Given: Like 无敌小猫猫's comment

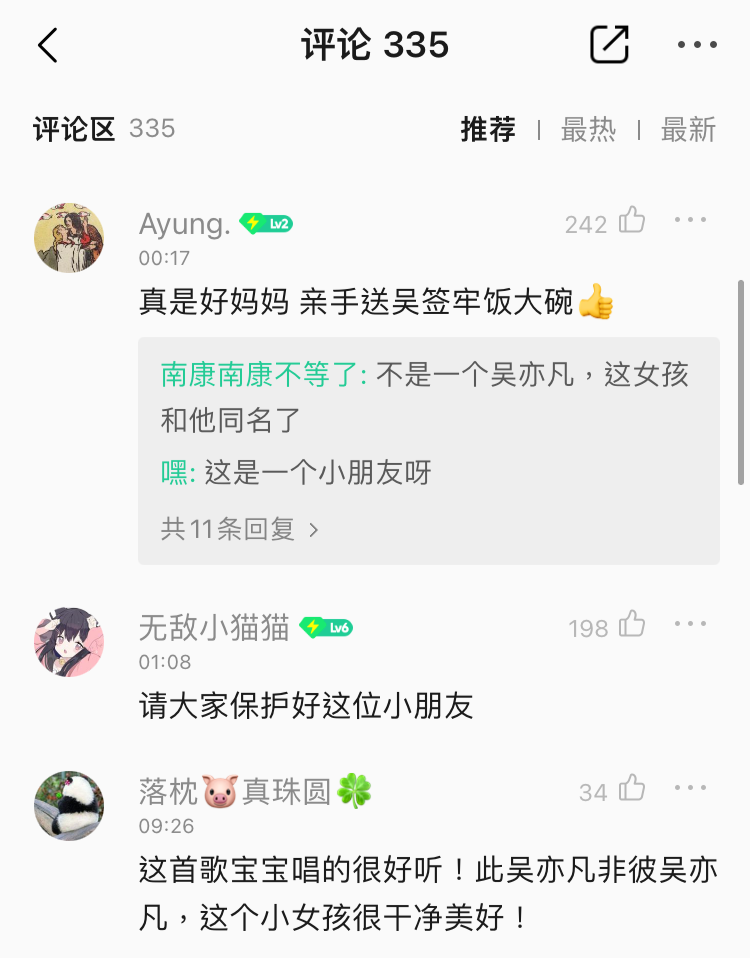Looking at the screenshot, I should click(x=632, y=625).
